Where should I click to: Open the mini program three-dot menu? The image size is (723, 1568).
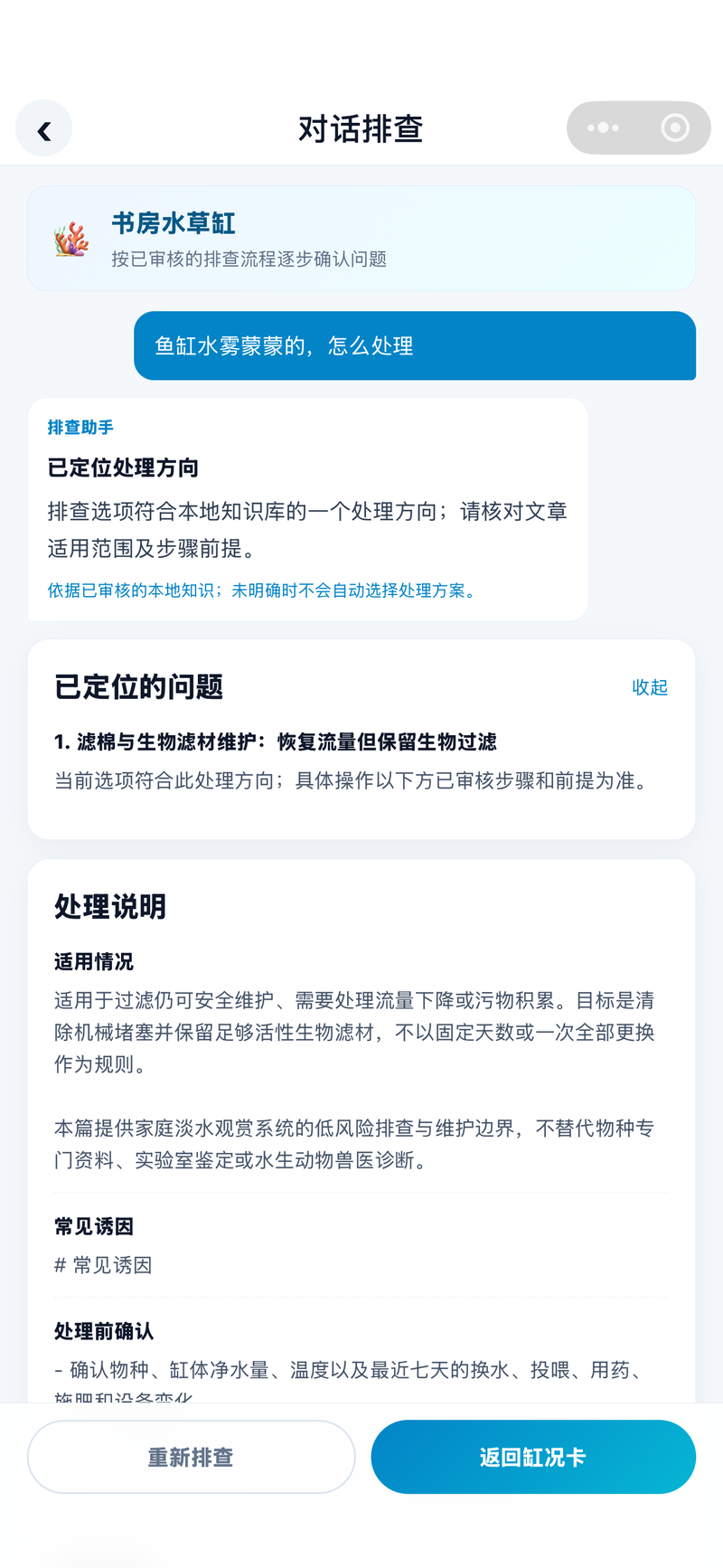[603, 128]
